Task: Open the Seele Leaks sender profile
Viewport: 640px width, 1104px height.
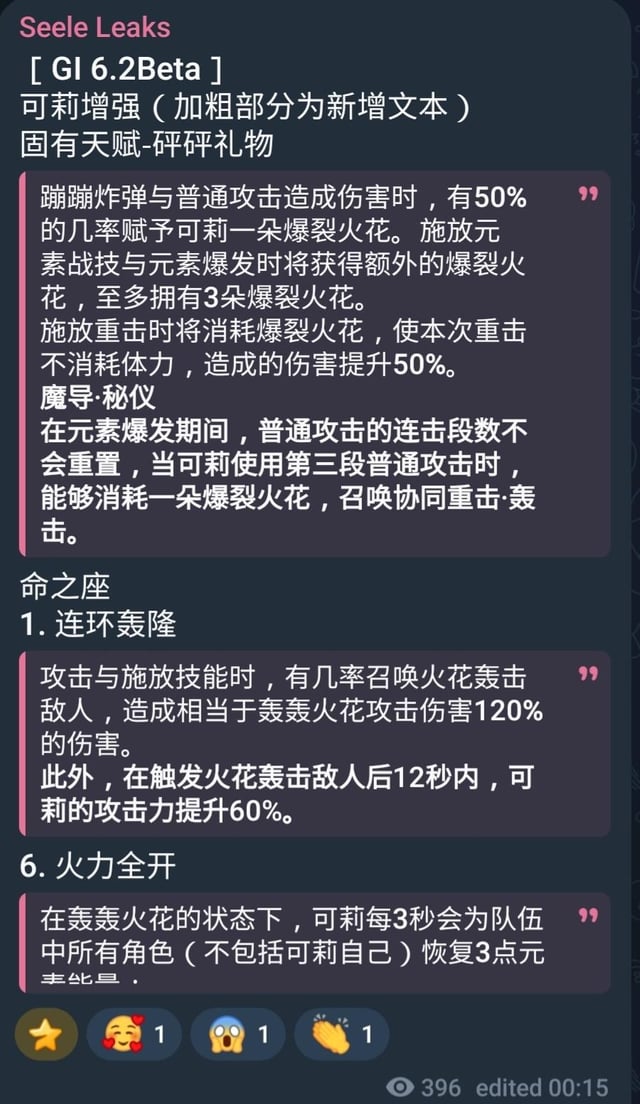Action: coord(95,27)
